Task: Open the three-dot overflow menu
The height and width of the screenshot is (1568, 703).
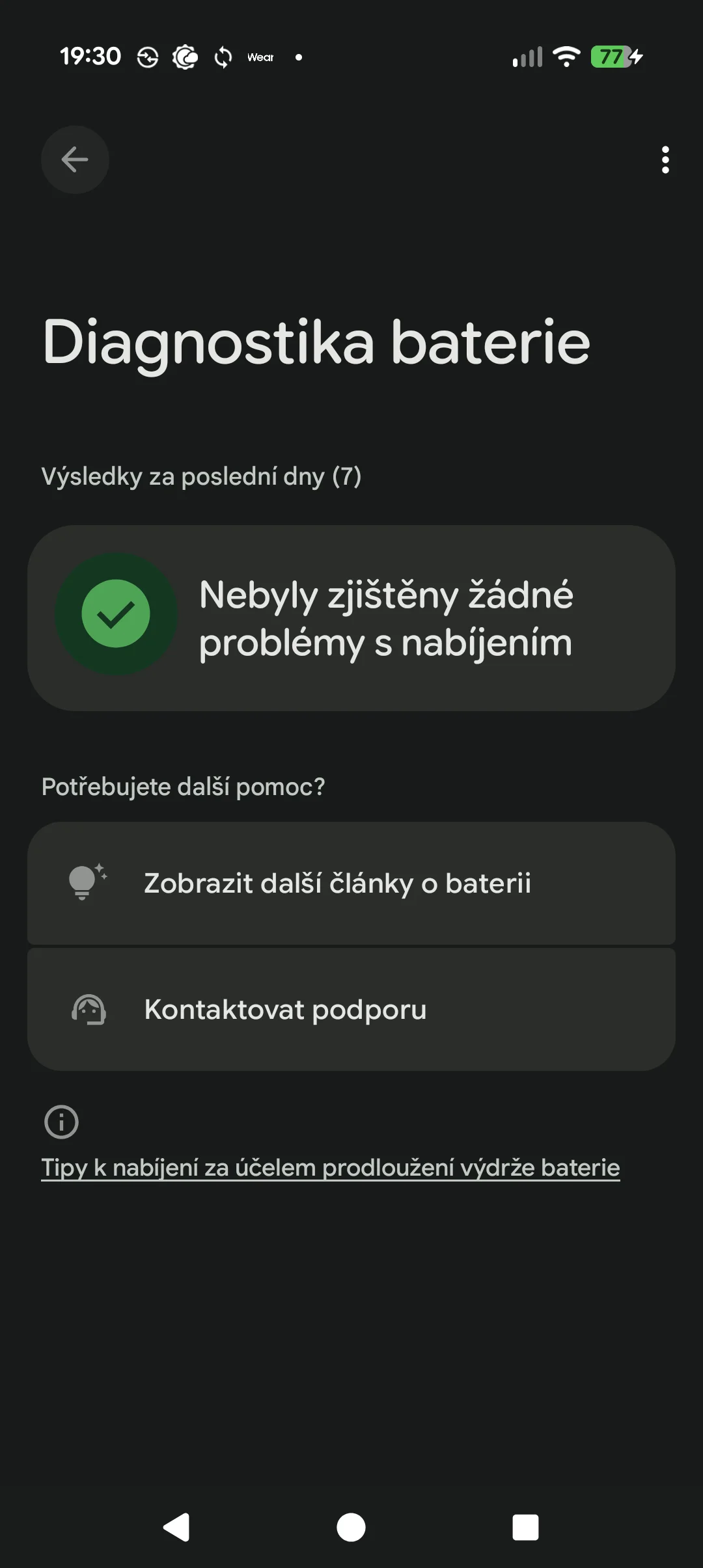Action: (x=665, y=159)
